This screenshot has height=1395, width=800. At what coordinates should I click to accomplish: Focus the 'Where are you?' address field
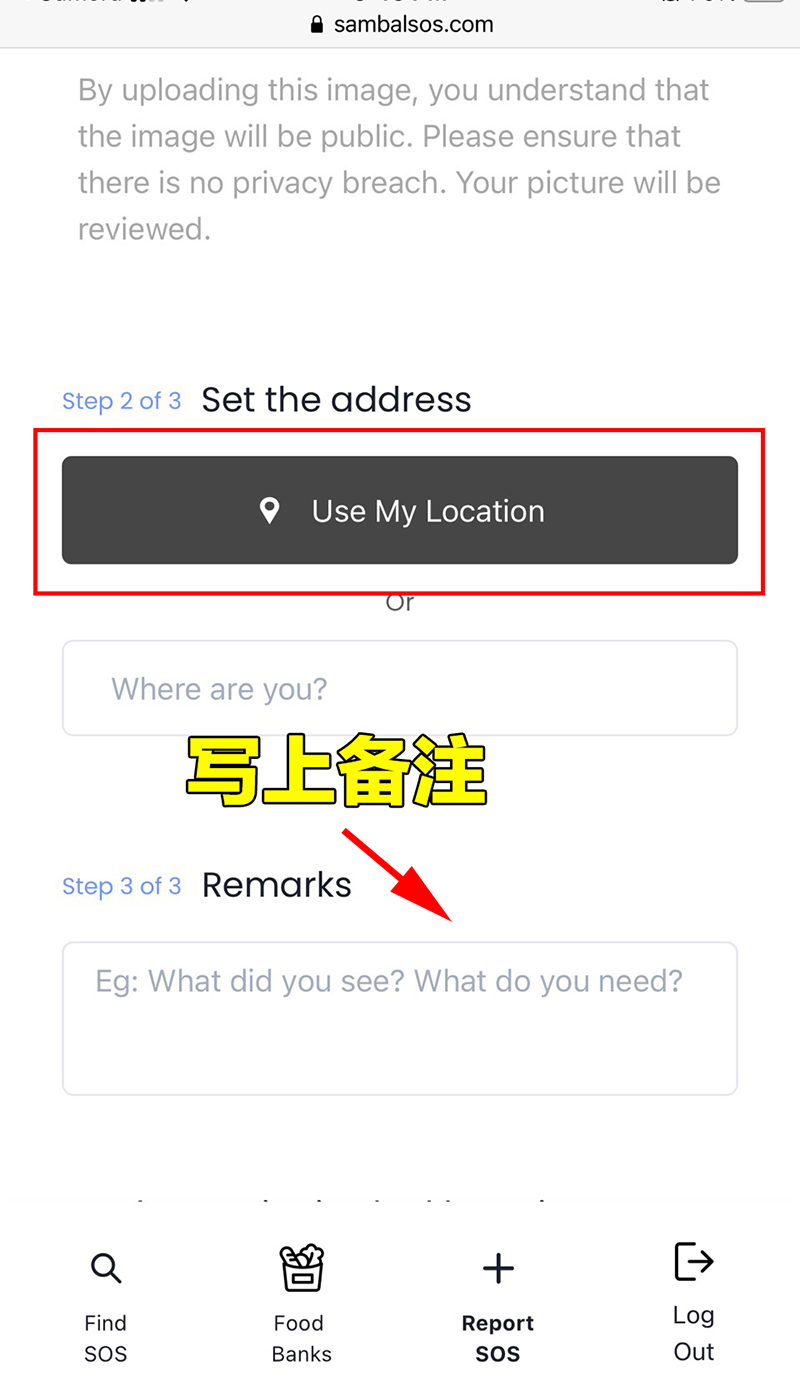[x=400, y=689]
